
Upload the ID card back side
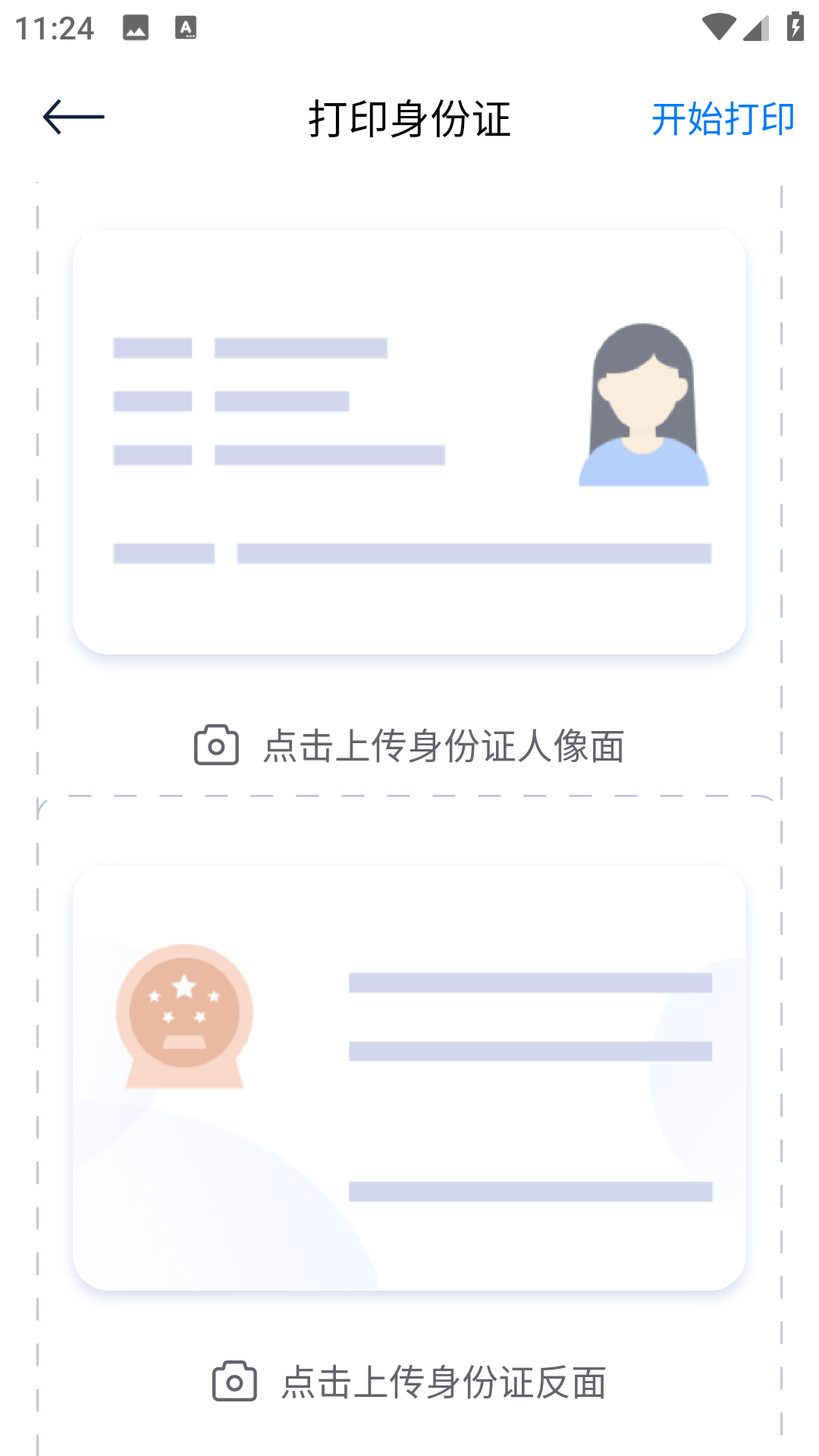click(x=409, y=1381)
